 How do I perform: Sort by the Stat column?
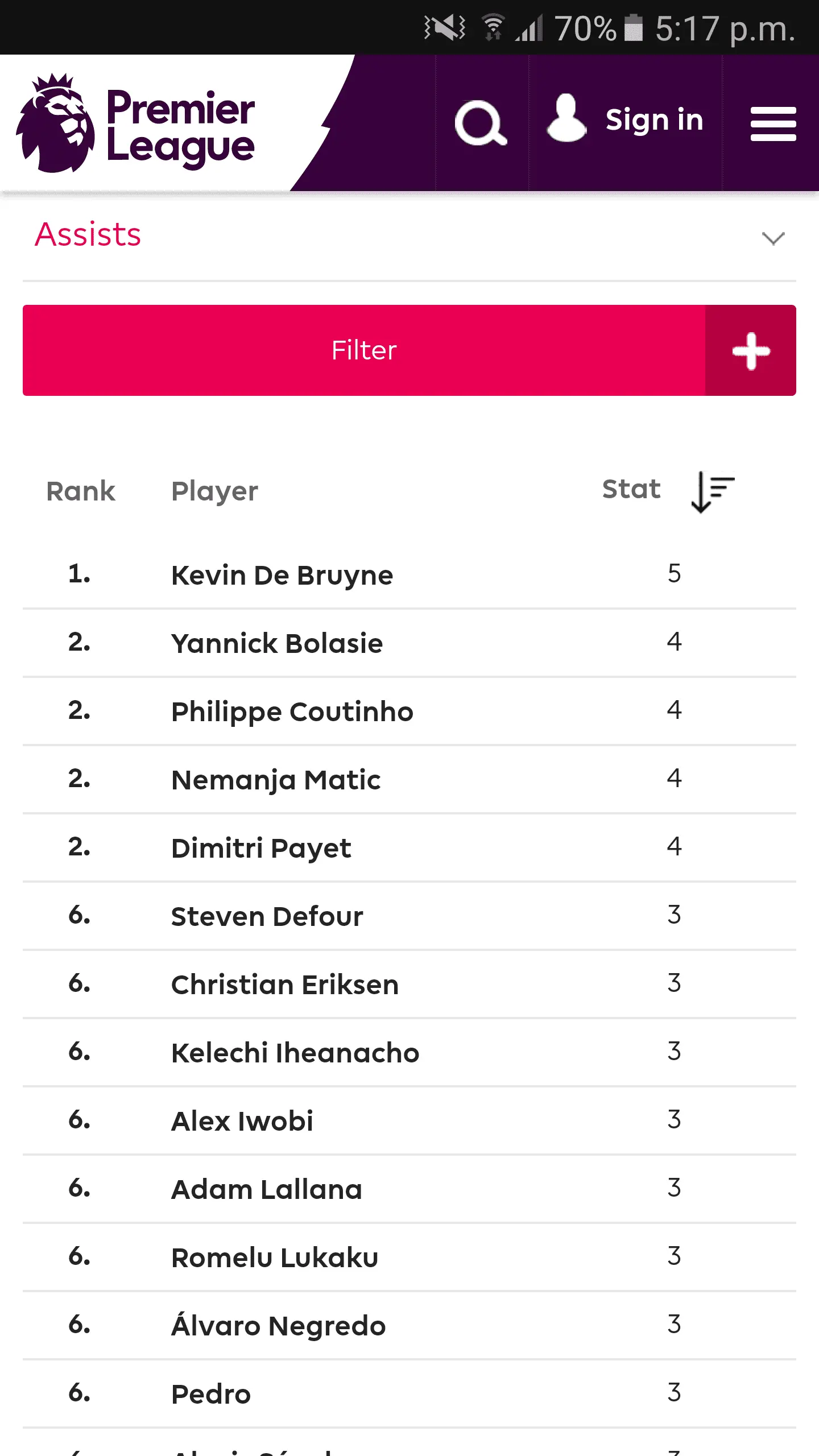click(x=713, y=491)
